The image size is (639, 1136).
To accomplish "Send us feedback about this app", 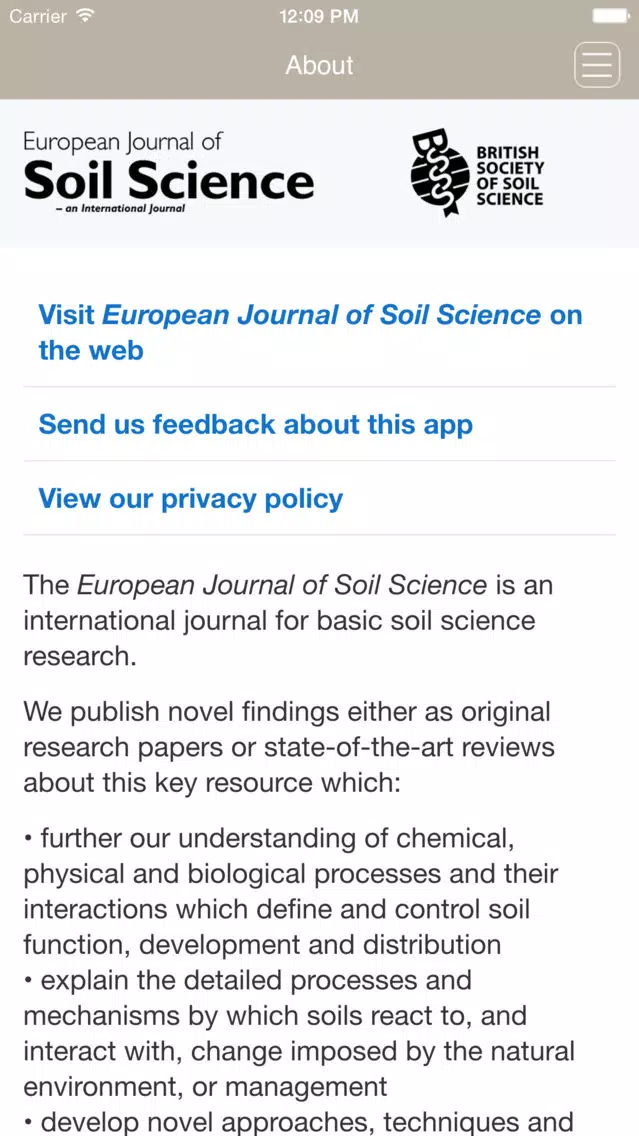I will pyautogui.click(x=320, y=425).
